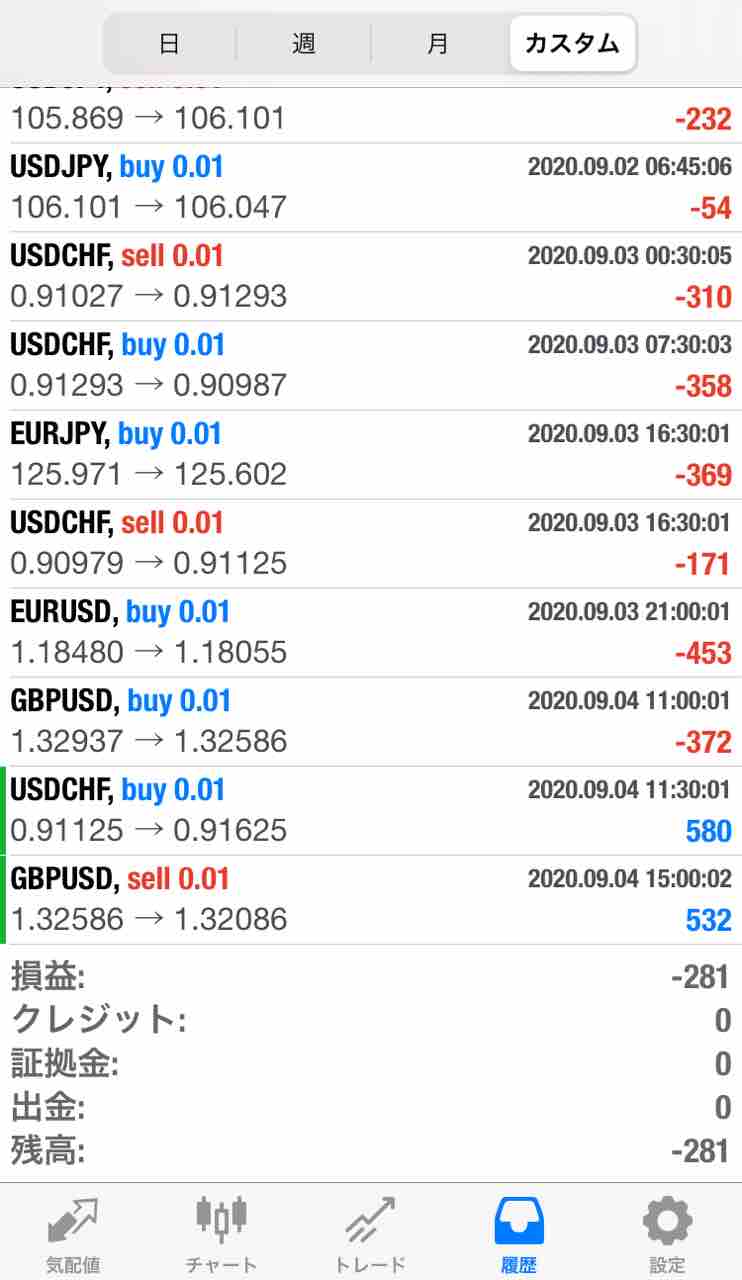Image resolution: width=742 pixels, height=1280 pixels.
Task: Switch to the トレード trade tab
Action: click(x=370, y=1235)
